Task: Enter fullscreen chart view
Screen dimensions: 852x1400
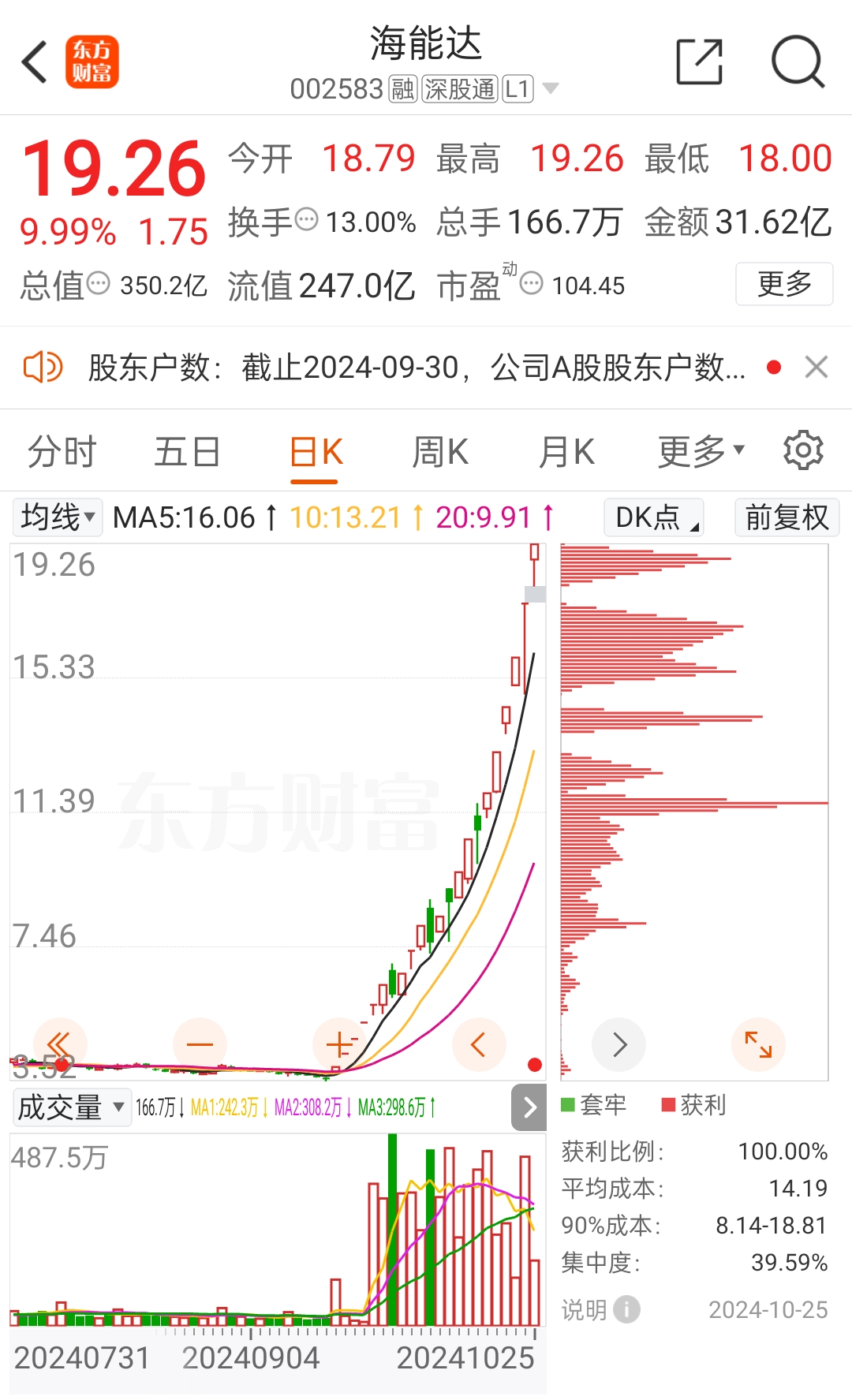Action: click(x=758, y=1043)
